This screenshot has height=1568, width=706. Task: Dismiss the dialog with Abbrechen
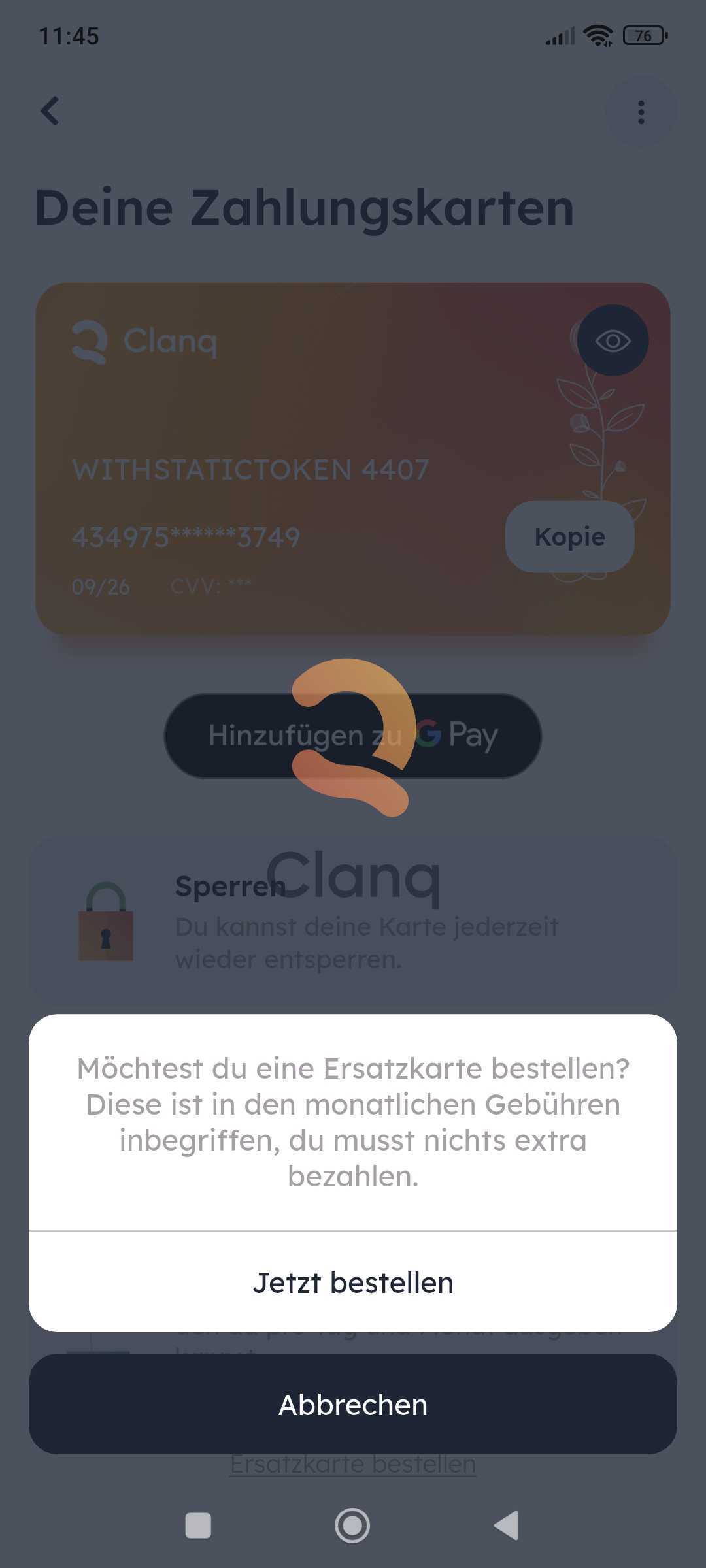click(353, 1404)
